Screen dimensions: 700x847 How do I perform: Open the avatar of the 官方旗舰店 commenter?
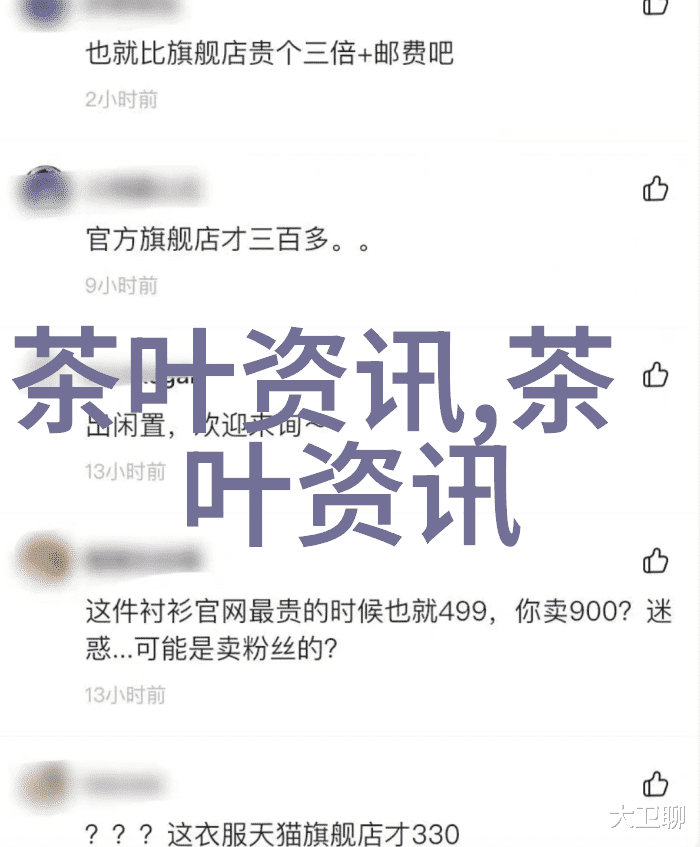[43, 187]
